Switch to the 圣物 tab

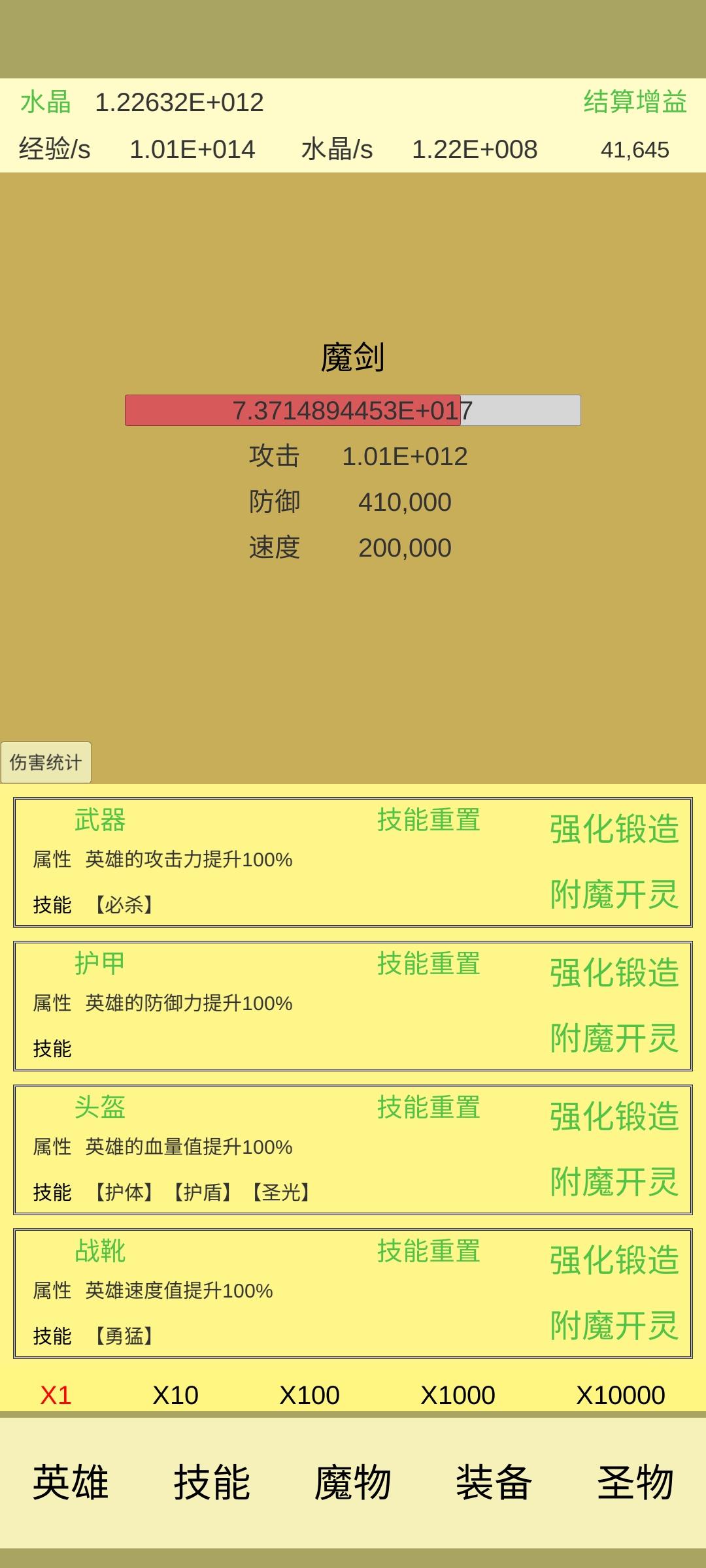pyautogui.click(x=635, y=1482)
